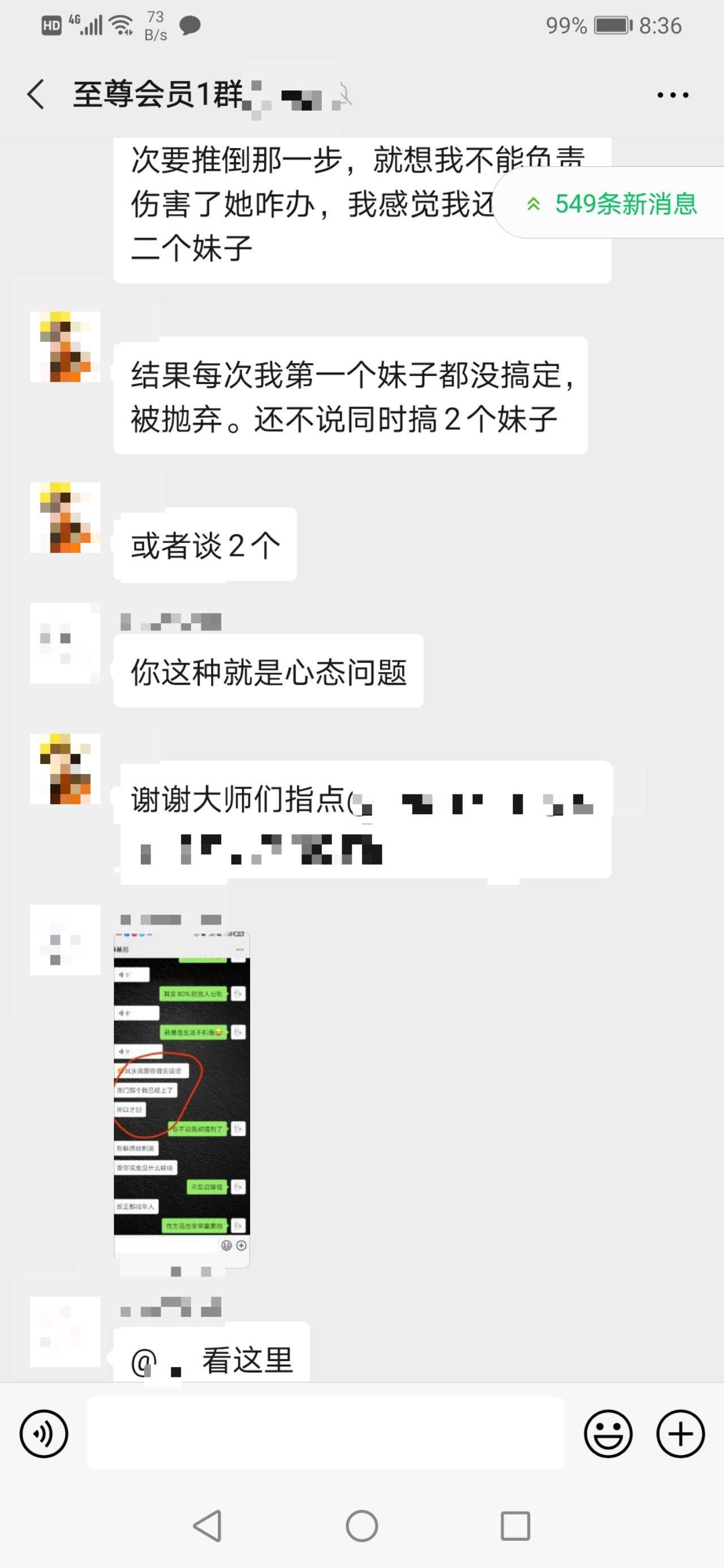This screenshot has height=1568, width=724.
Task: Switch to voice input mode
Action: coord(43,1433)
